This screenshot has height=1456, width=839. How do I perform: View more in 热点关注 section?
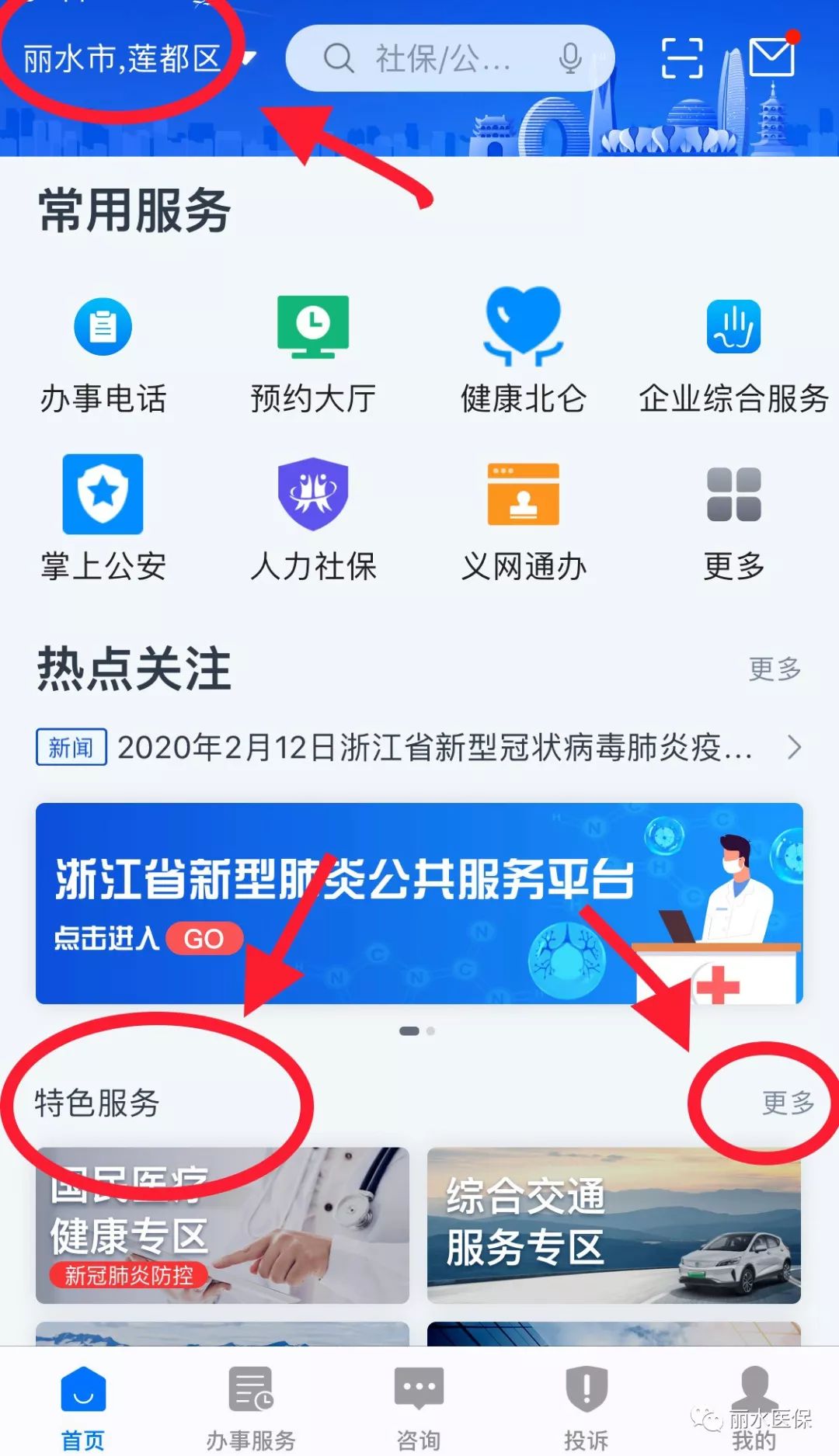pos(775,669)
